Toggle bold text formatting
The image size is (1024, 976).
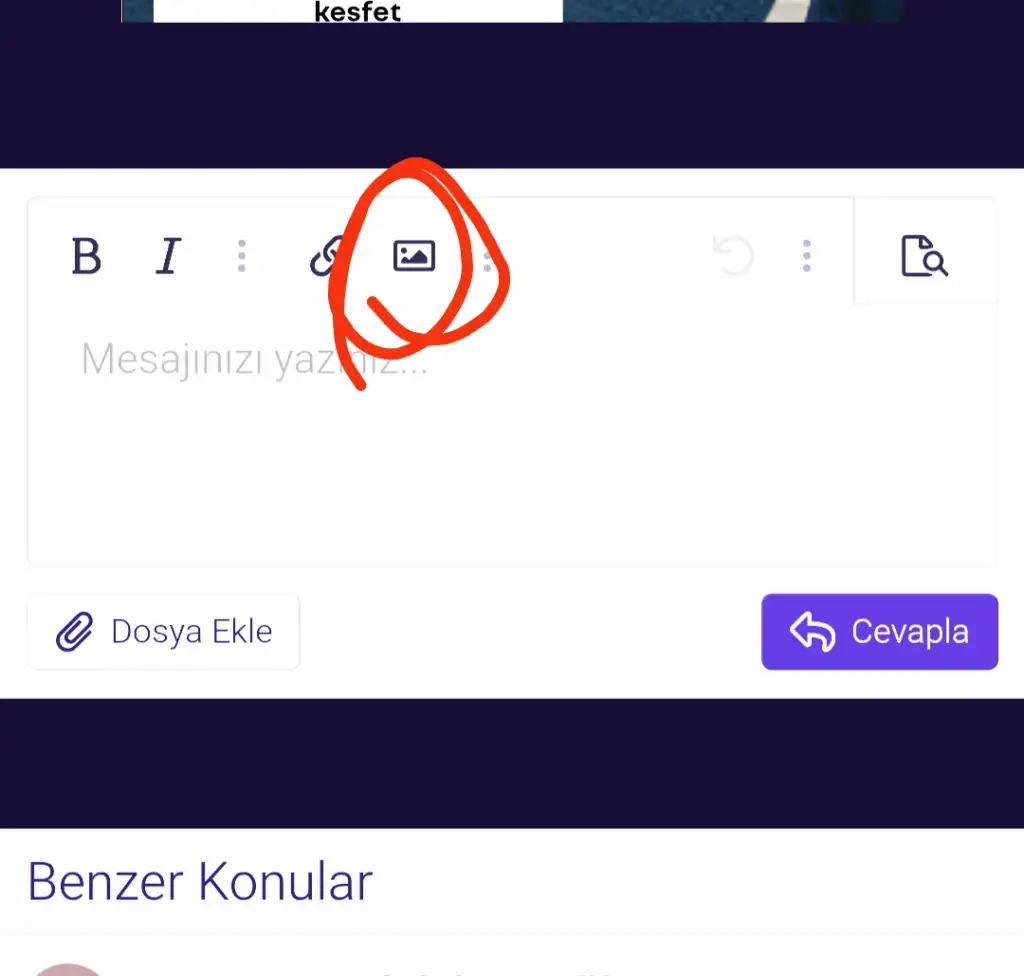(87, 256)
